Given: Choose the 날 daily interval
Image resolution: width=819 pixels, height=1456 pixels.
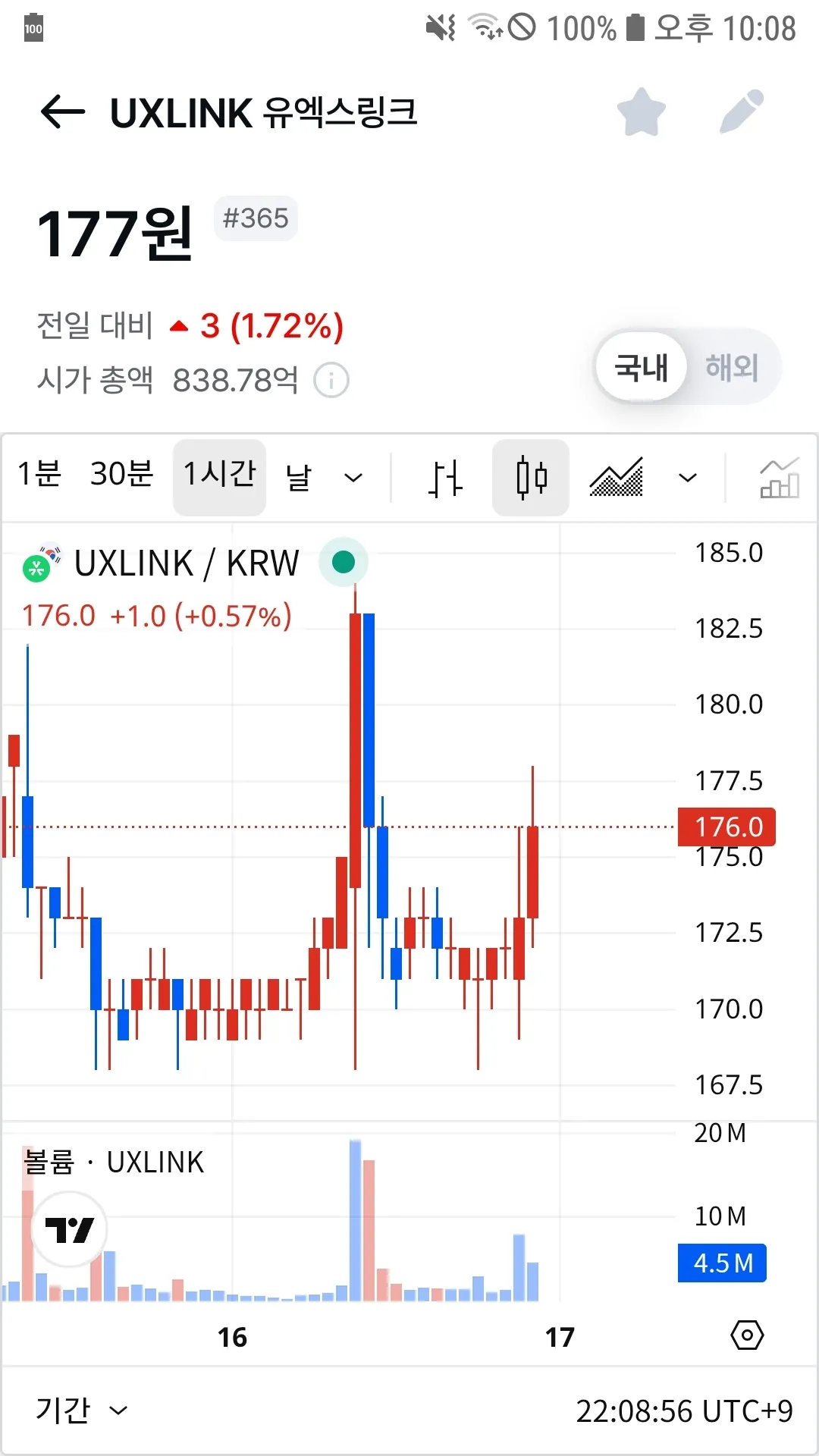Looking at the screenshot, I should (x=299, y=478).
